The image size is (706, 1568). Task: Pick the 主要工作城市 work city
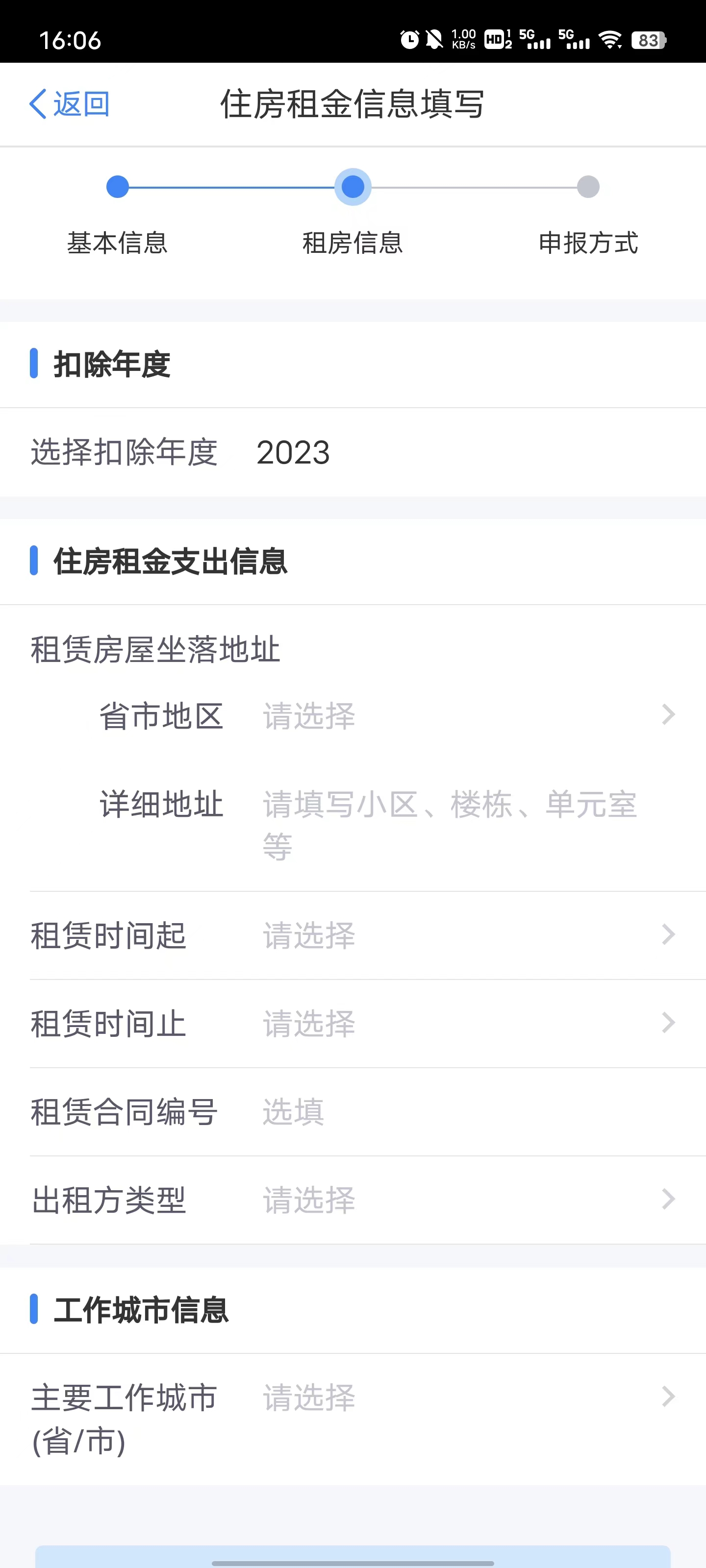[x=466, y=1397]
